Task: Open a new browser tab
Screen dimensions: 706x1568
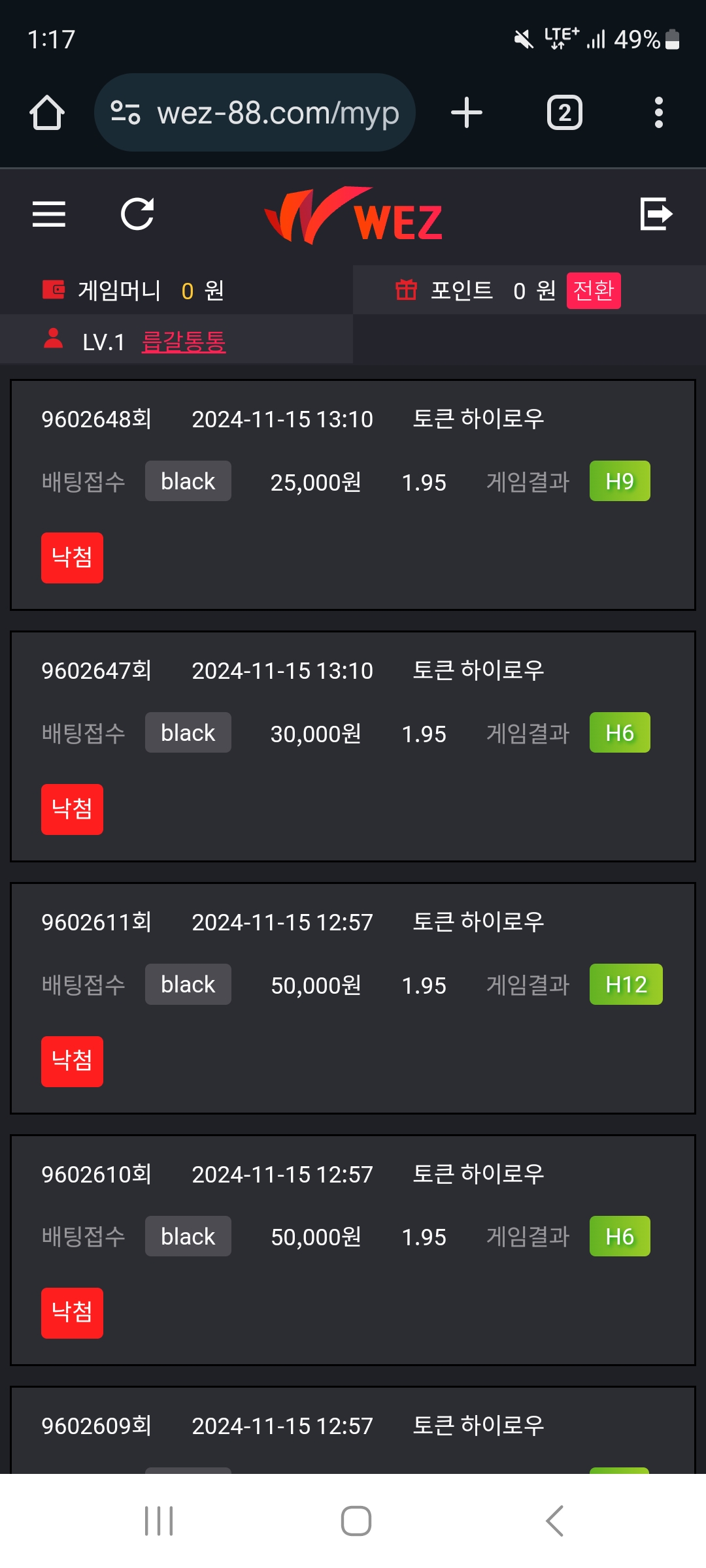Action: 467,112
